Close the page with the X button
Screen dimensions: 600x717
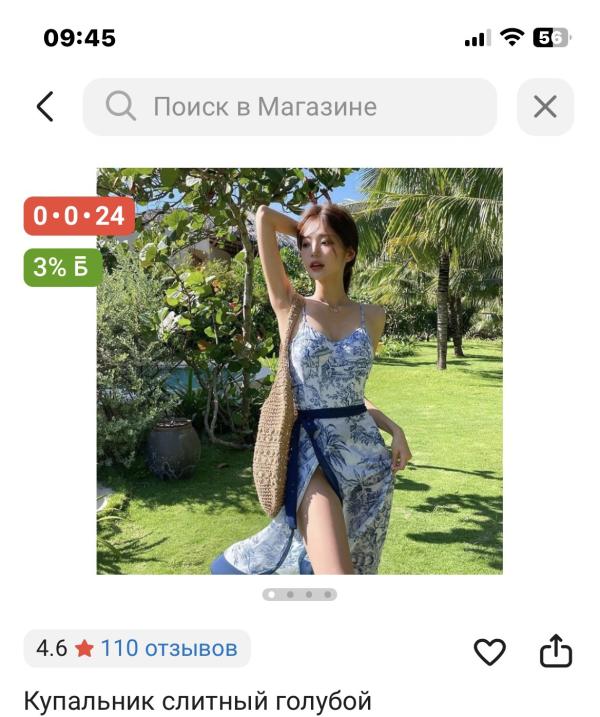coord(545,107)
